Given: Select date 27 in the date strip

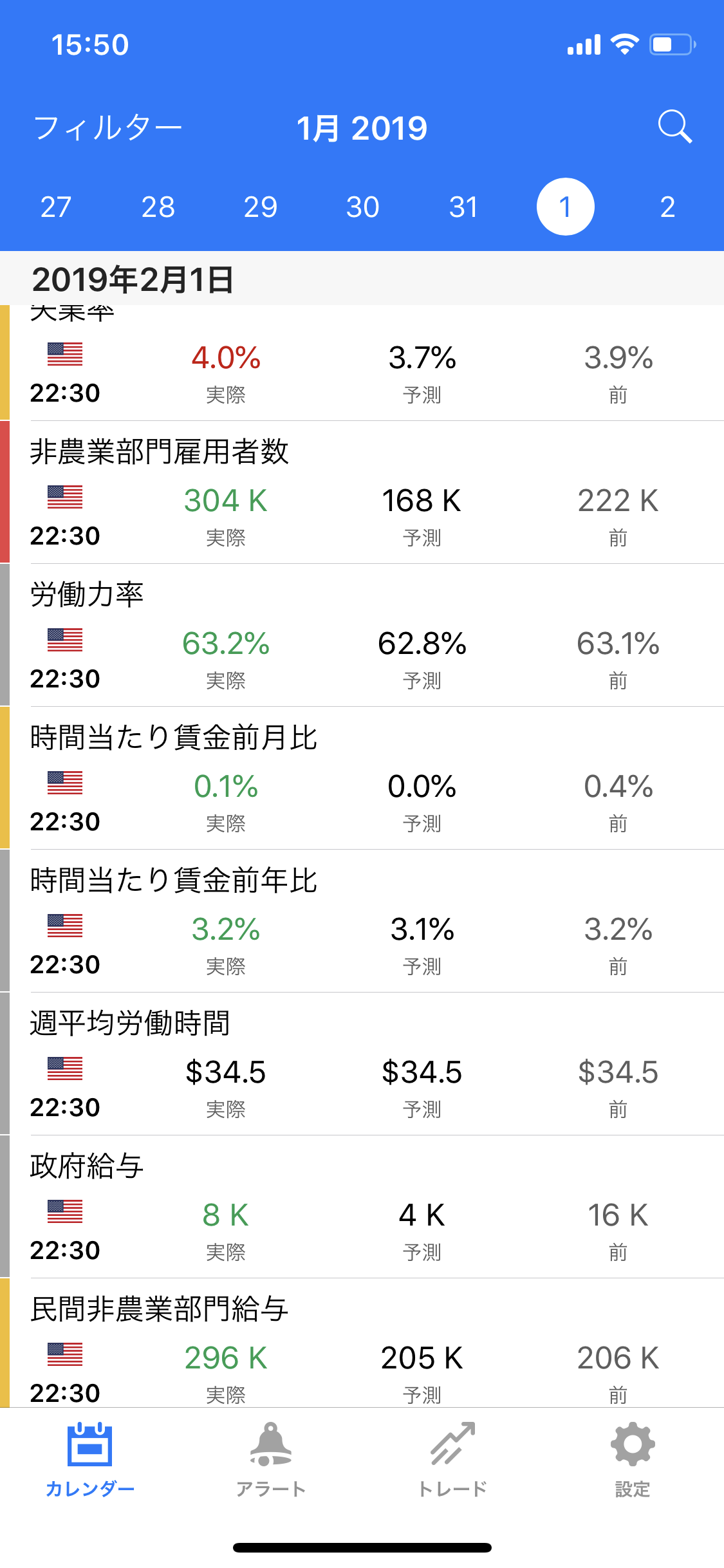Looking at the screenshot, I should pos(56,207).
